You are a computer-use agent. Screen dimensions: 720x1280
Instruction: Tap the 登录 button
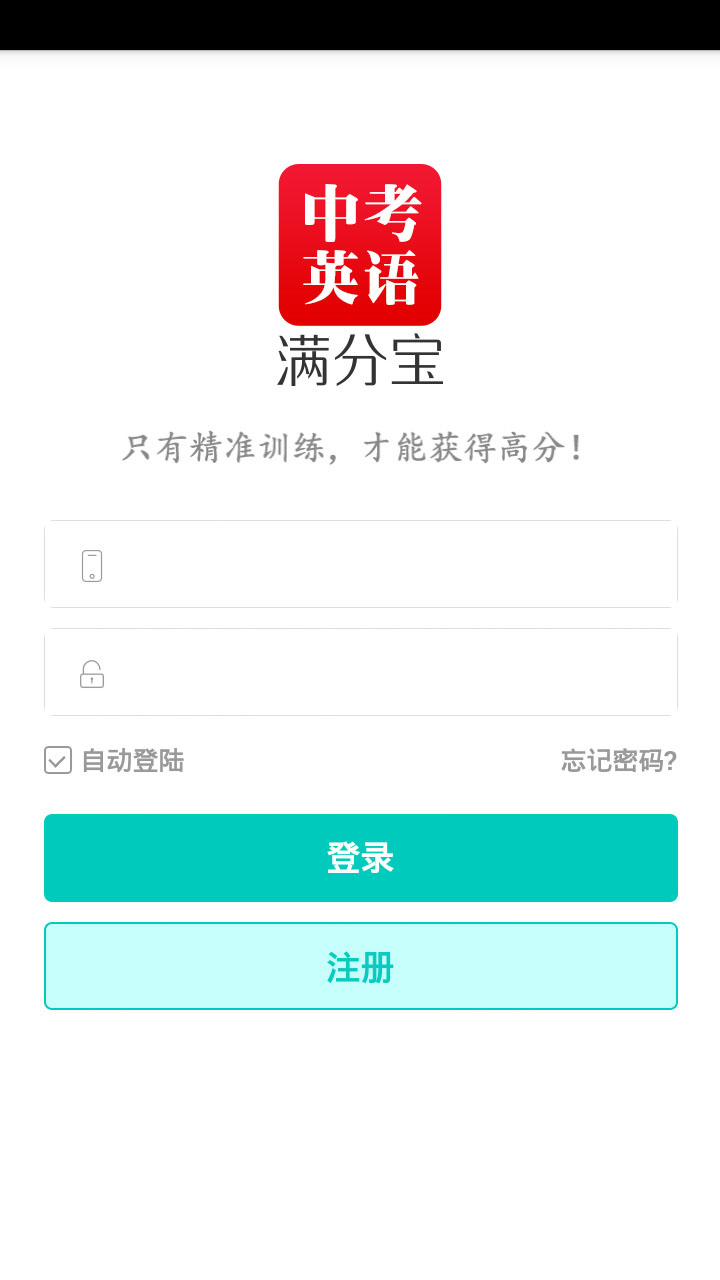pyautogui.click(x=361, y=858)
